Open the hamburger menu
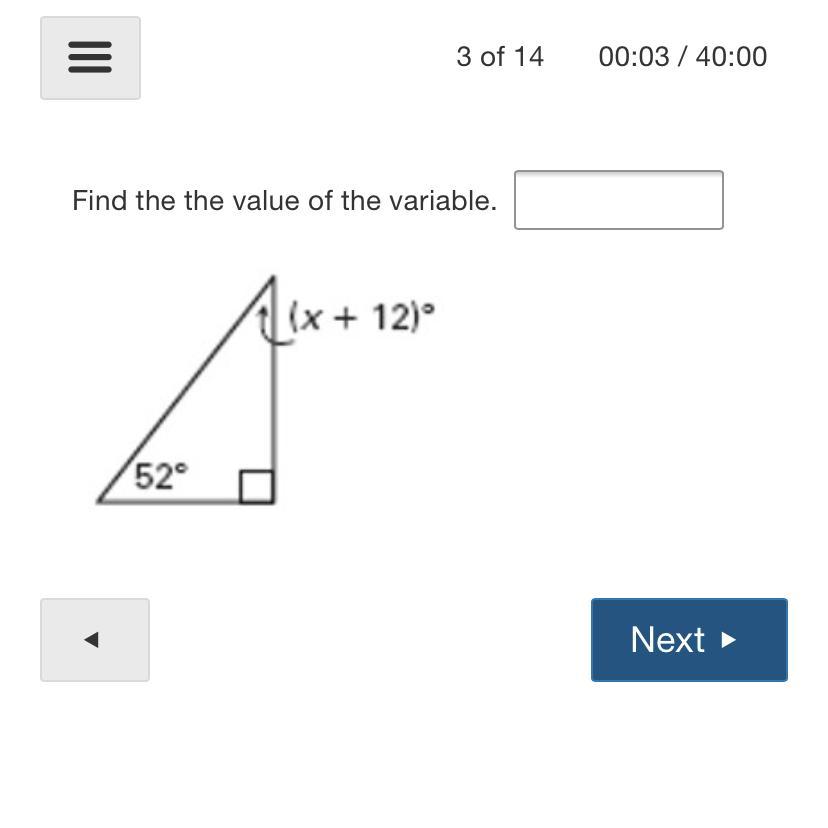828x828 pixels. (x=90, y=58)
